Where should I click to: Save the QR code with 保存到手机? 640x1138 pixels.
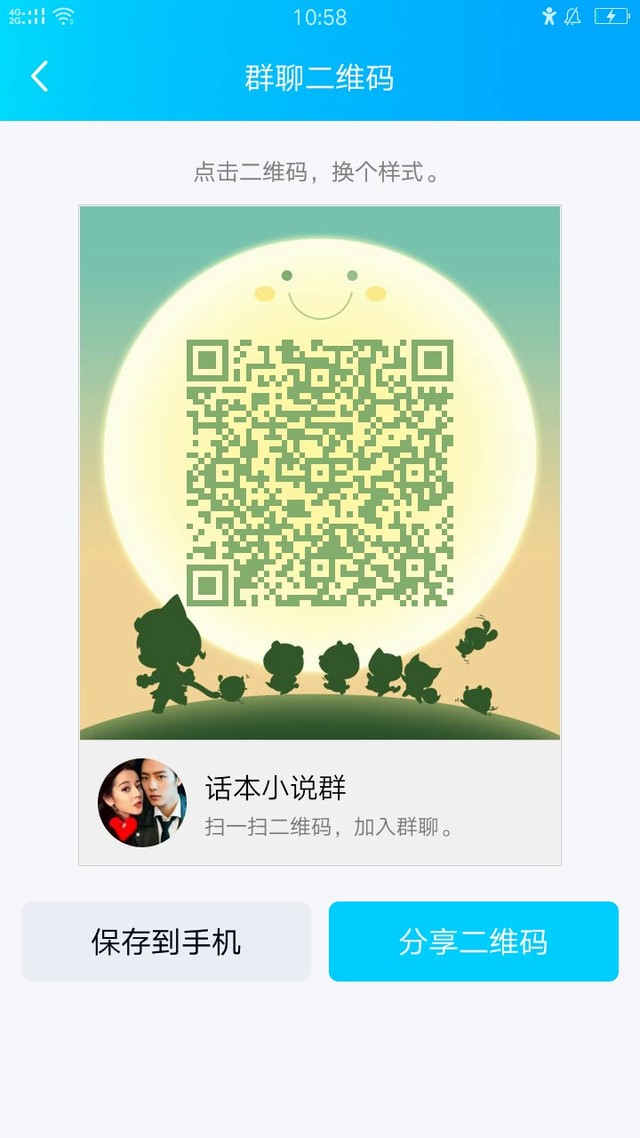click(x=166, y=941)
